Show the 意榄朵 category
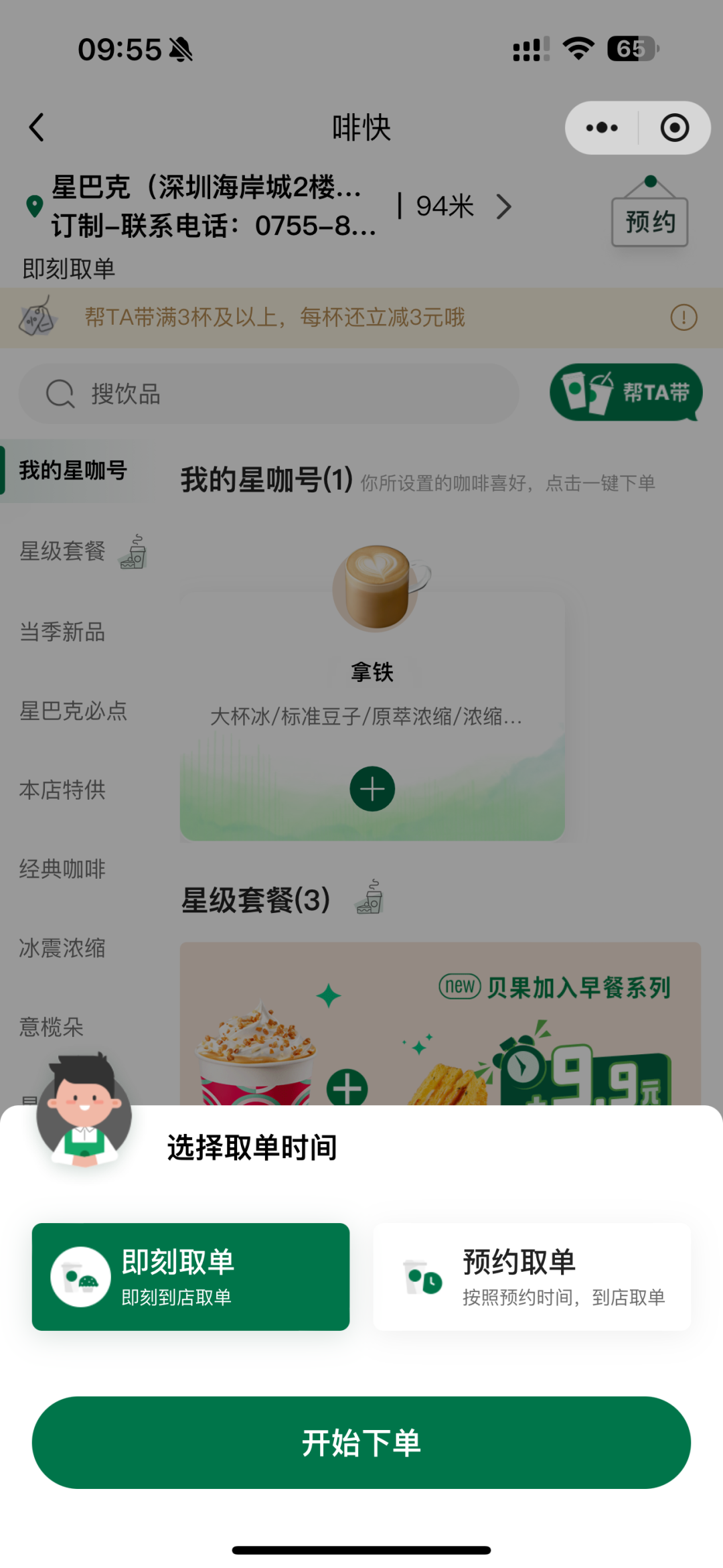 pos(52,1027)
